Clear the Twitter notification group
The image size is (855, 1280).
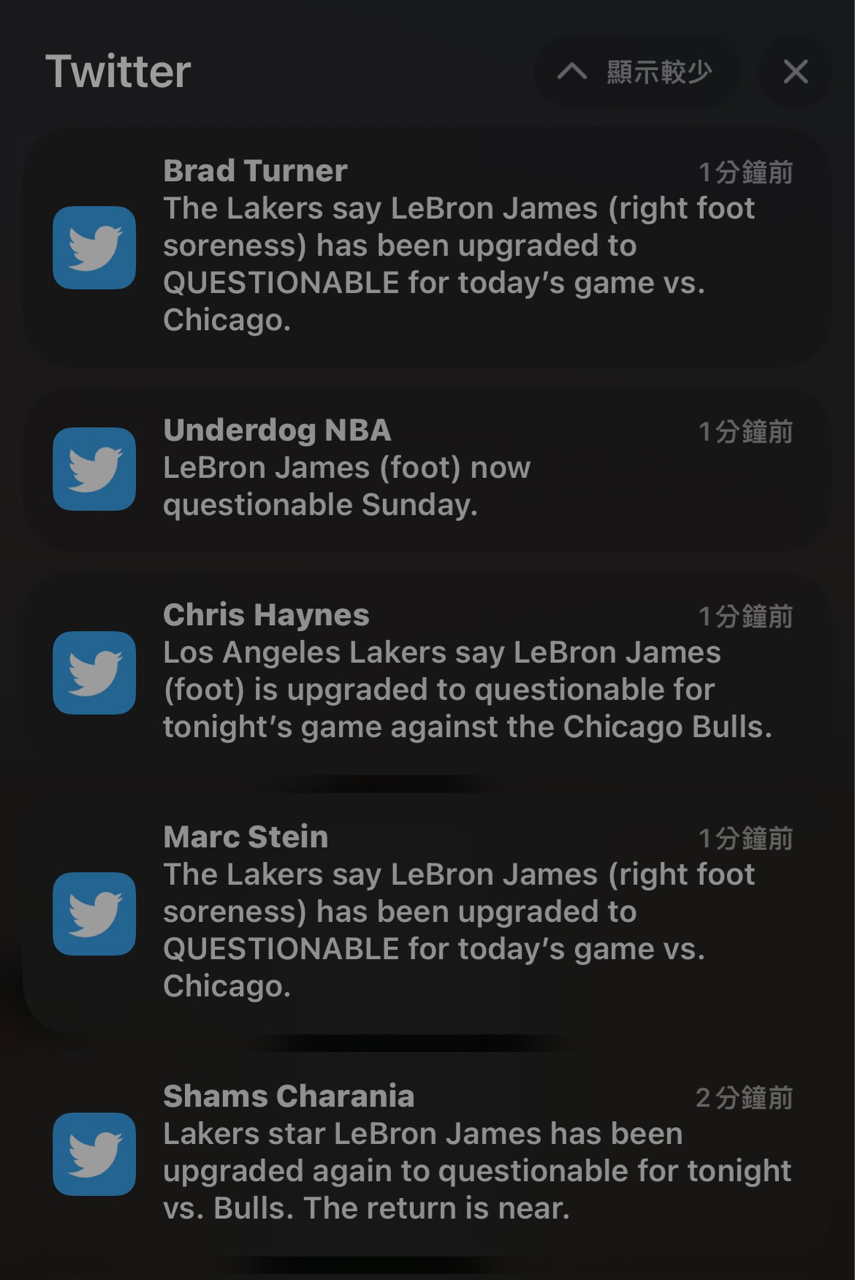pos(795,72)
